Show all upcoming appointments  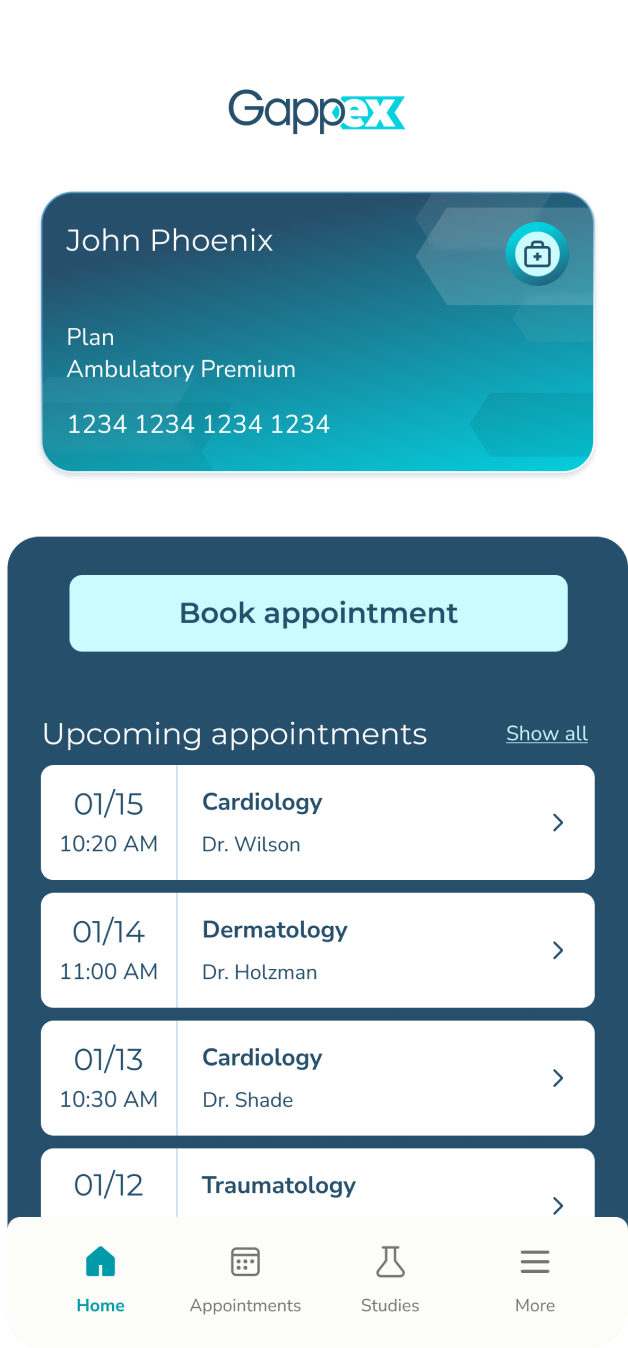point(547,734)
